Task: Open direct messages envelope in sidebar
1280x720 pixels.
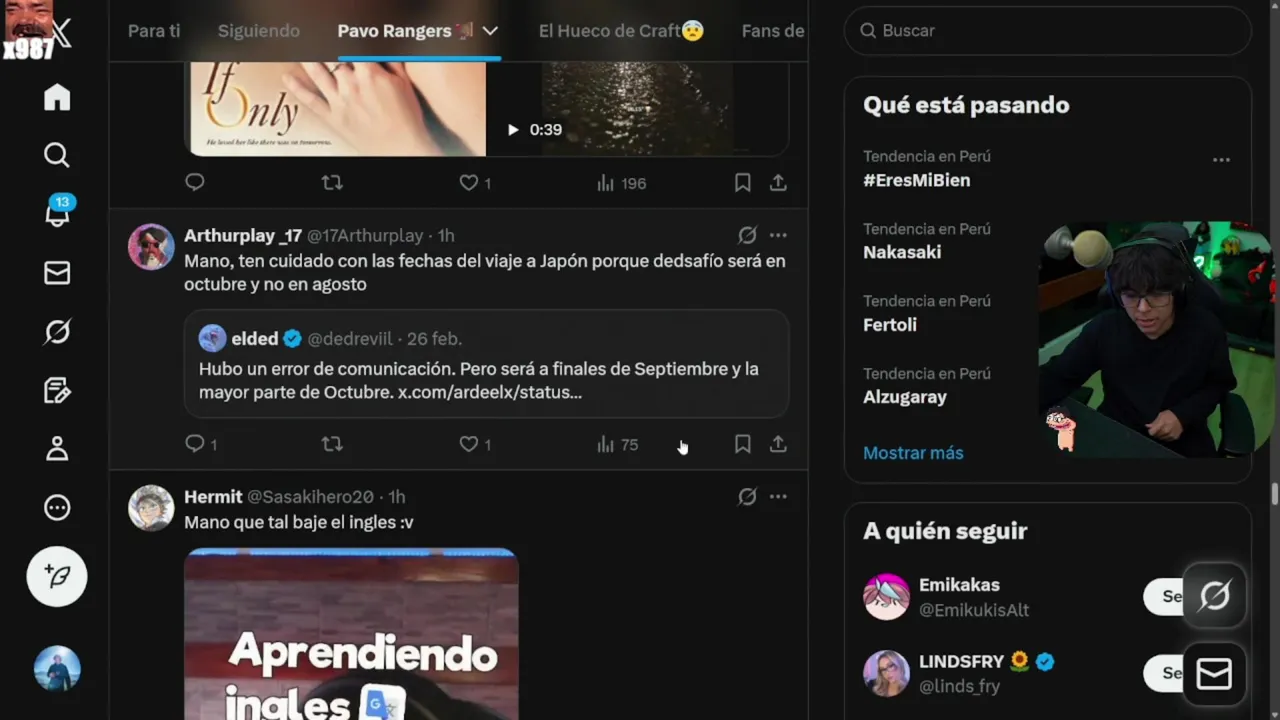Action: click(57, 273)
